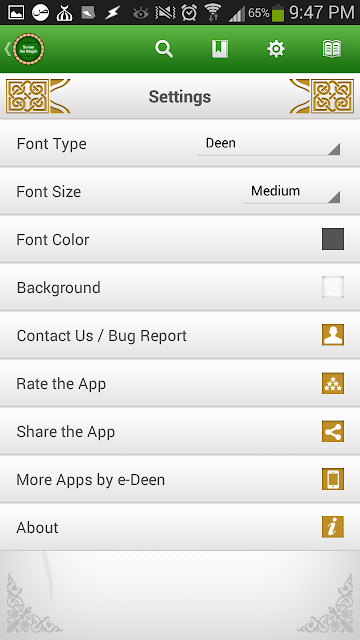Open Contact Us / Bug Report
The height and width of the screenshot is (640, 360).
click(180, 335)
